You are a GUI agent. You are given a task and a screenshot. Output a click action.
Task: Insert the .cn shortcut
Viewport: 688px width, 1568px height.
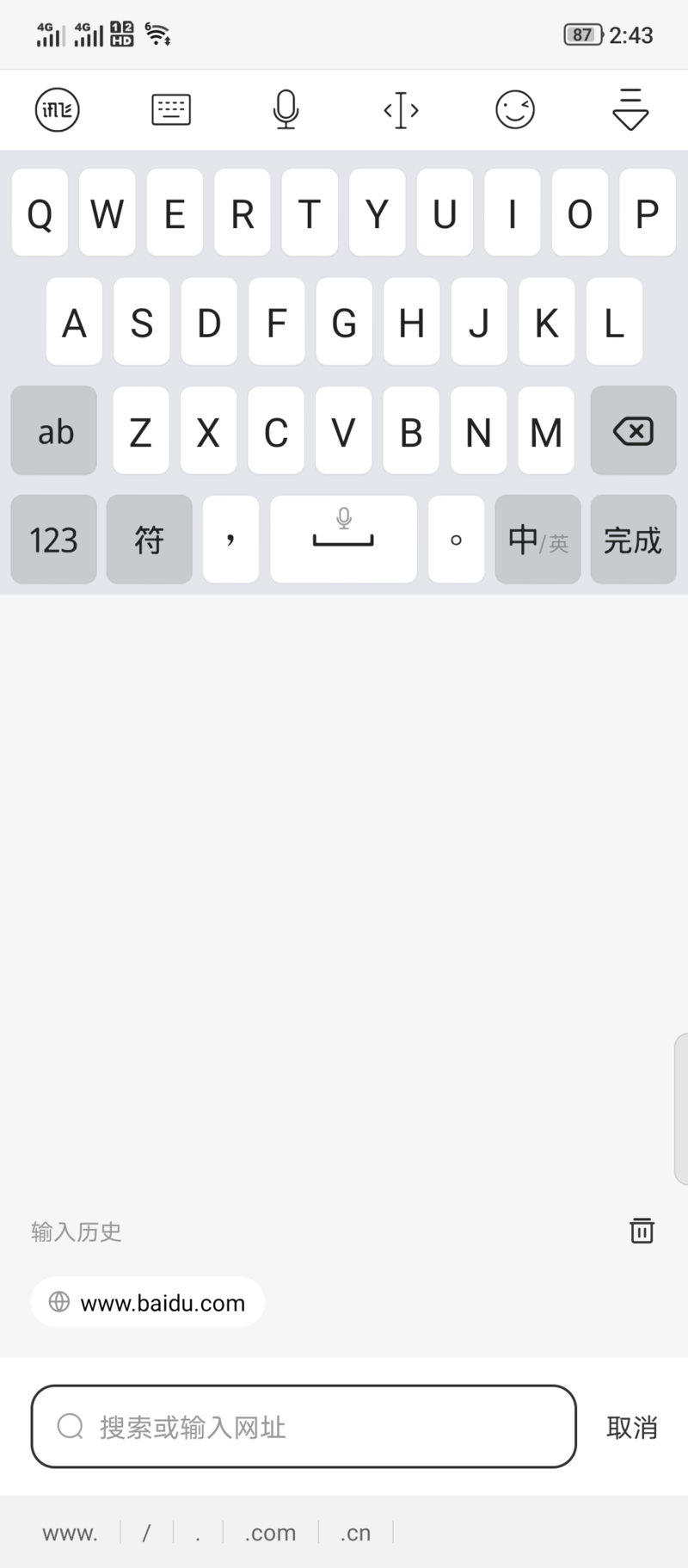point(355,1533)
